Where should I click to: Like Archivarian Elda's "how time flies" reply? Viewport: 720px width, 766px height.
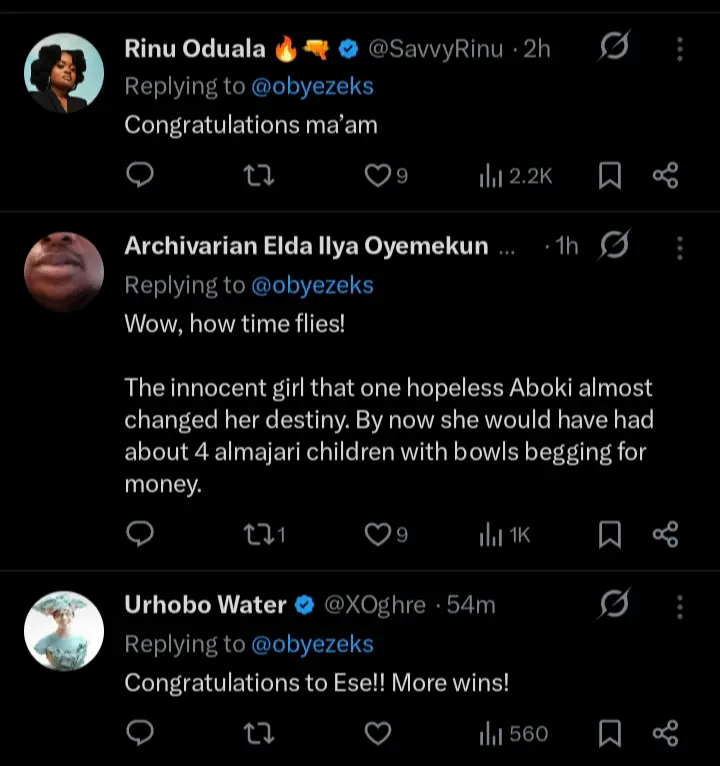(377, 535)
